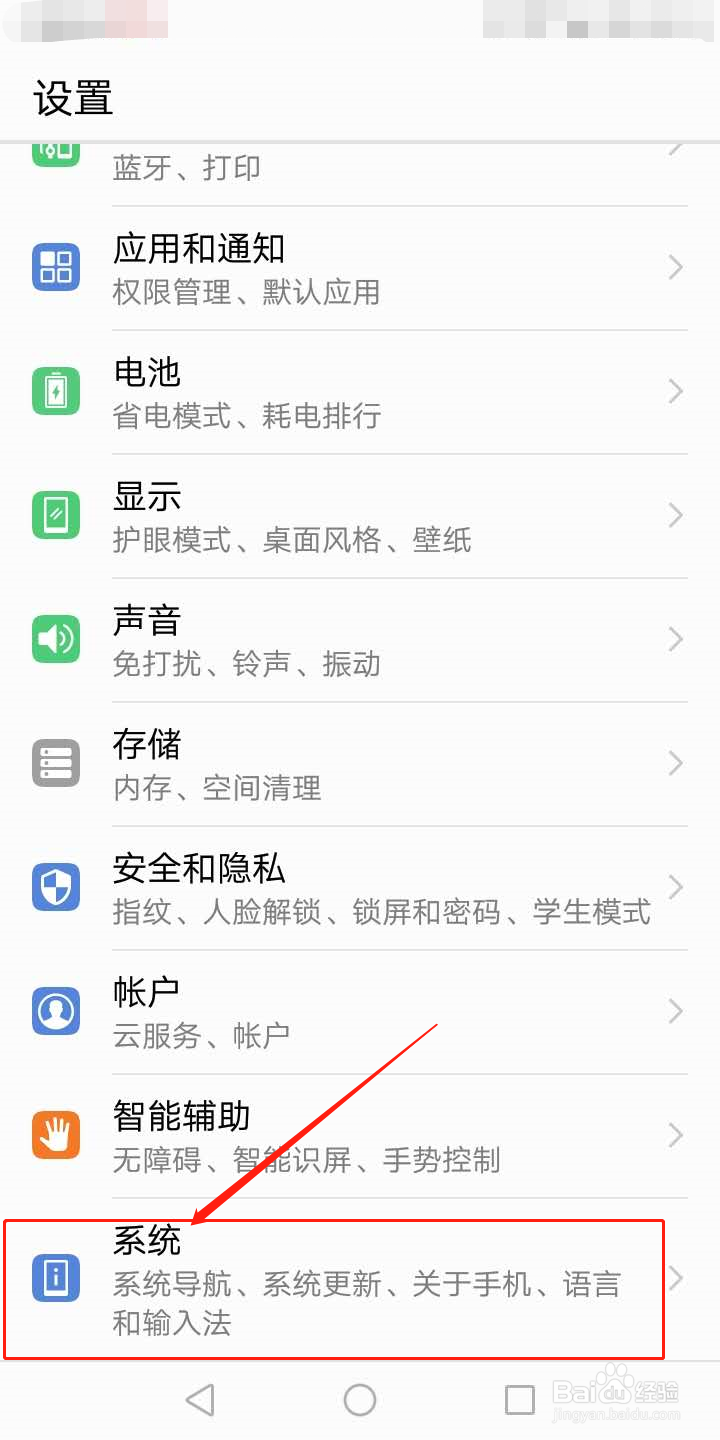Image resolution: width=720 pixels, height=1440 pixels.
Task: Tap the orange 智能辅助 hand icon
Action: tap(56, 1135)
